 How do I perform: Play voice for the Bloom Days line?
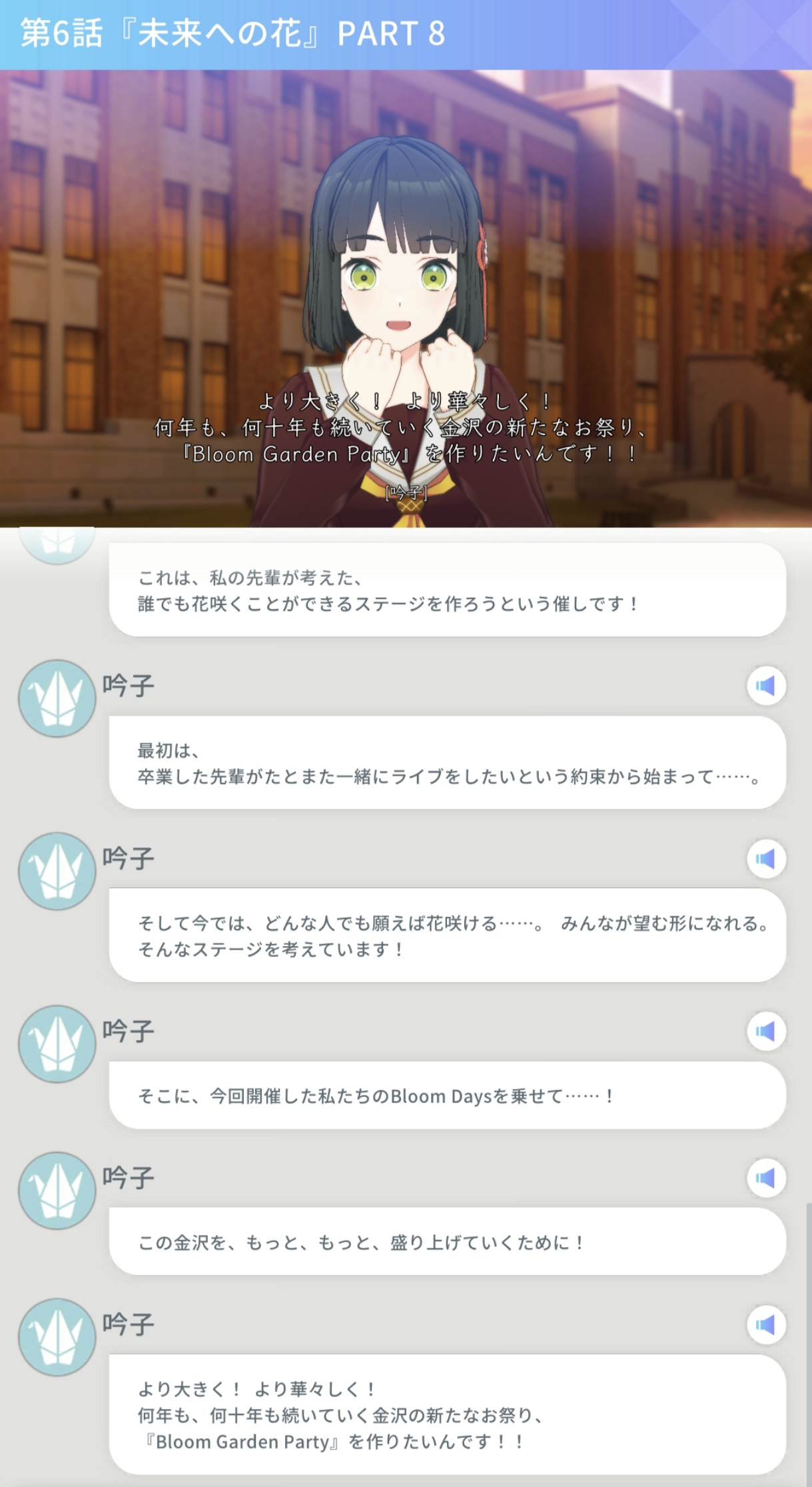(766, 1031)
